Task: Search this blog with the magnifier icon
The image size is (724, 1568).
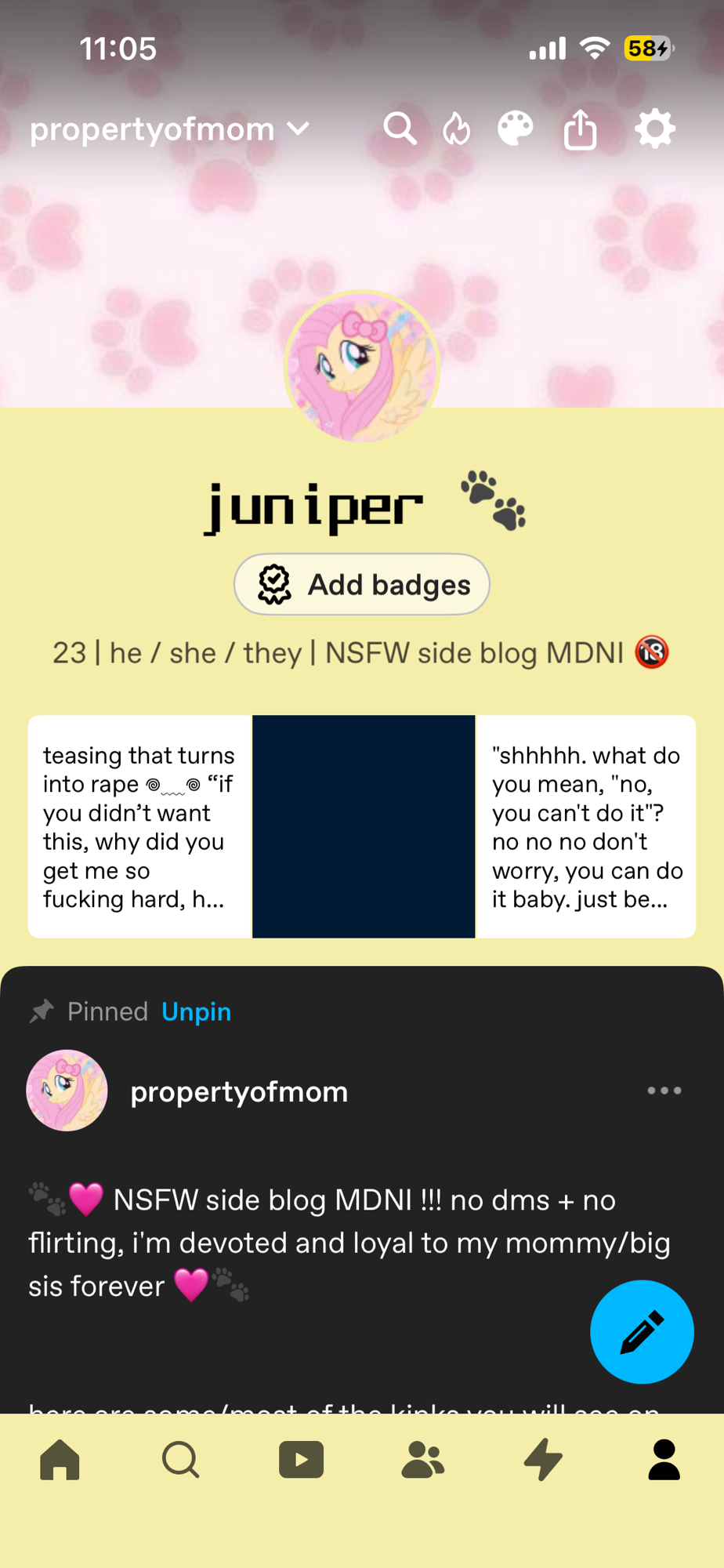Action: pos(400,129)
